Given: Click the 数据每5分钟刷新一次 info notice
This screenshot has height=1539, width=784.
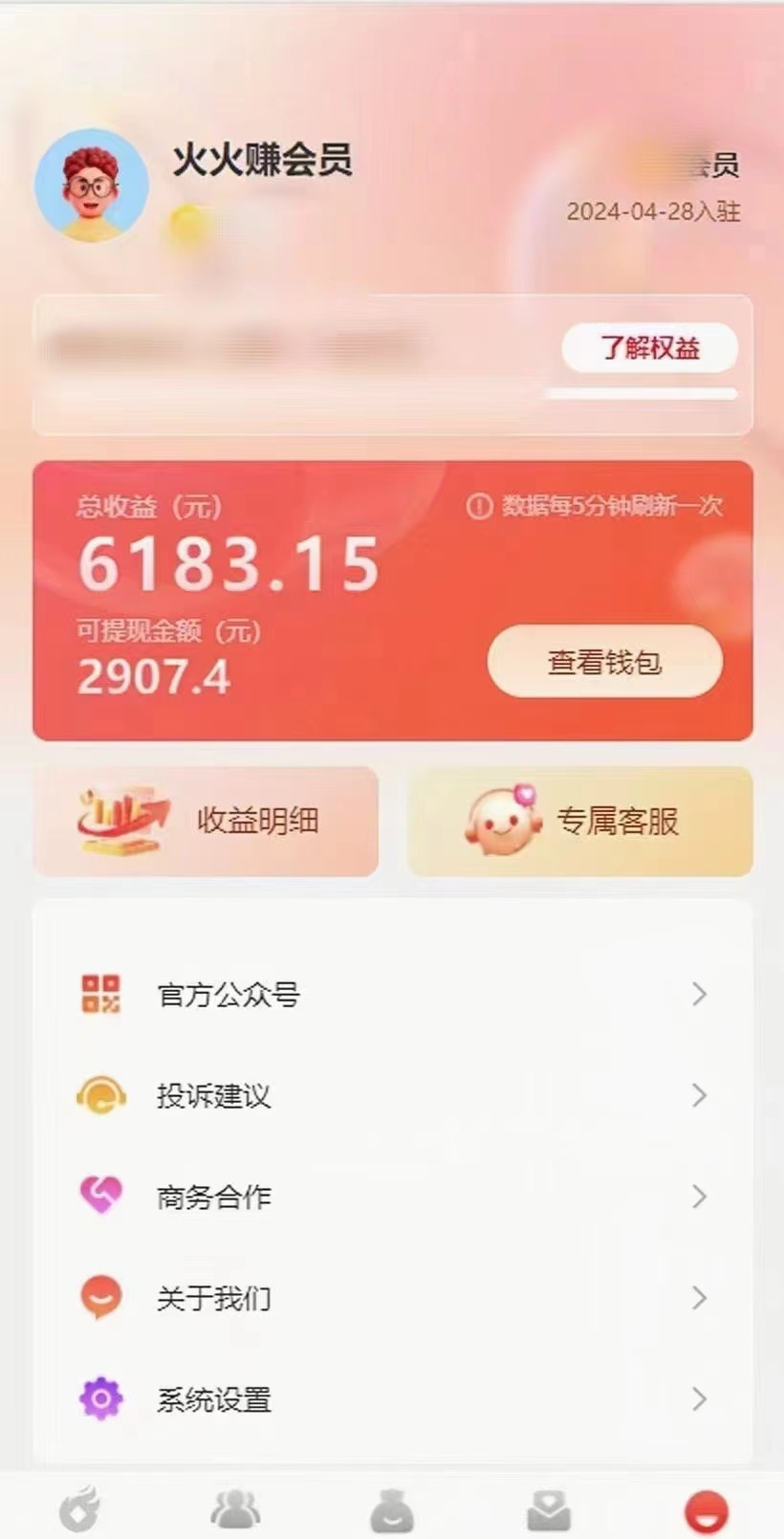Looking at the screenshot, I should 599,507.
